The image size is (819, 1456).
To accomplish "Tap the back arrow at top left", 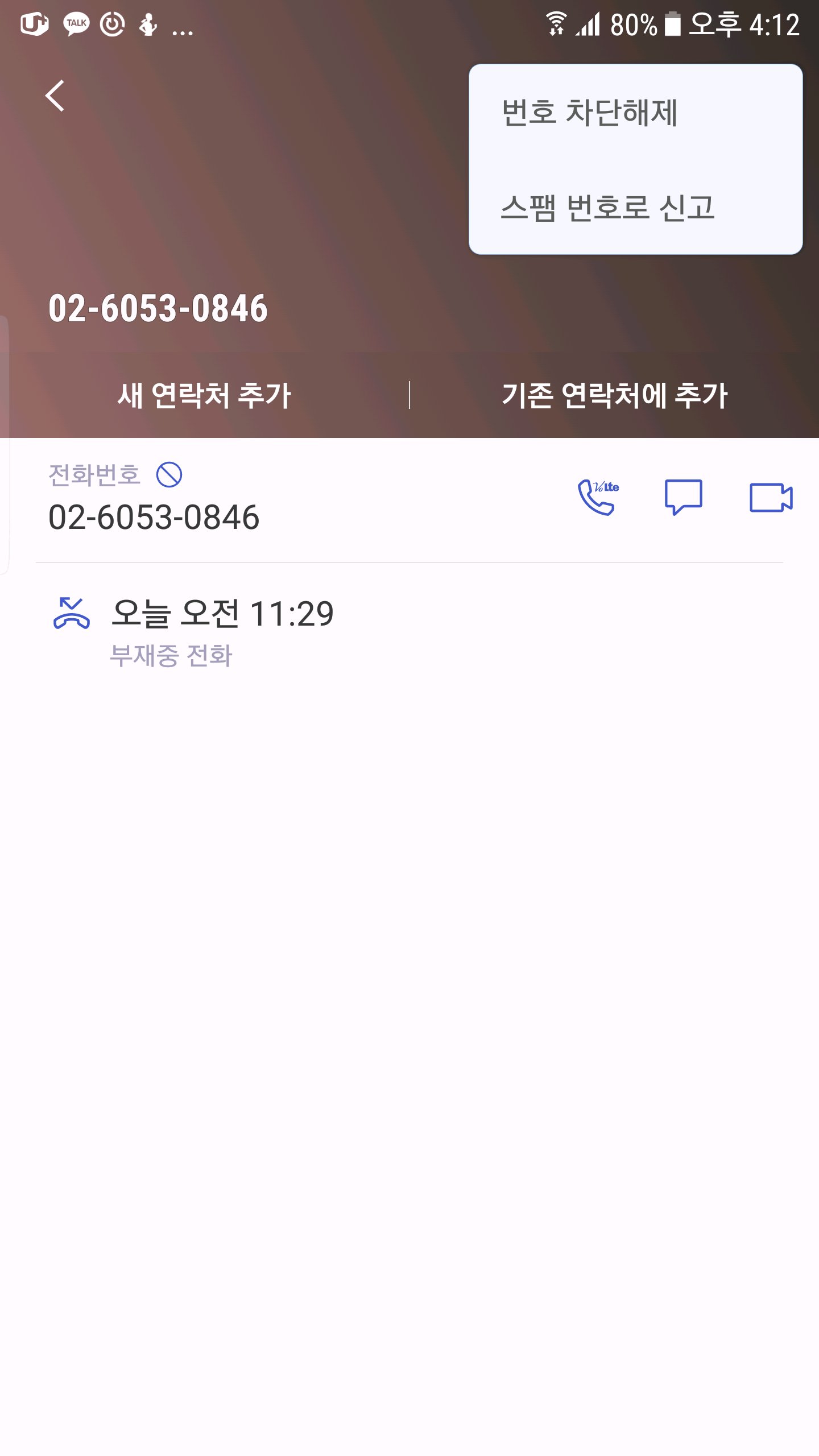I will click(x=54, y=96).
